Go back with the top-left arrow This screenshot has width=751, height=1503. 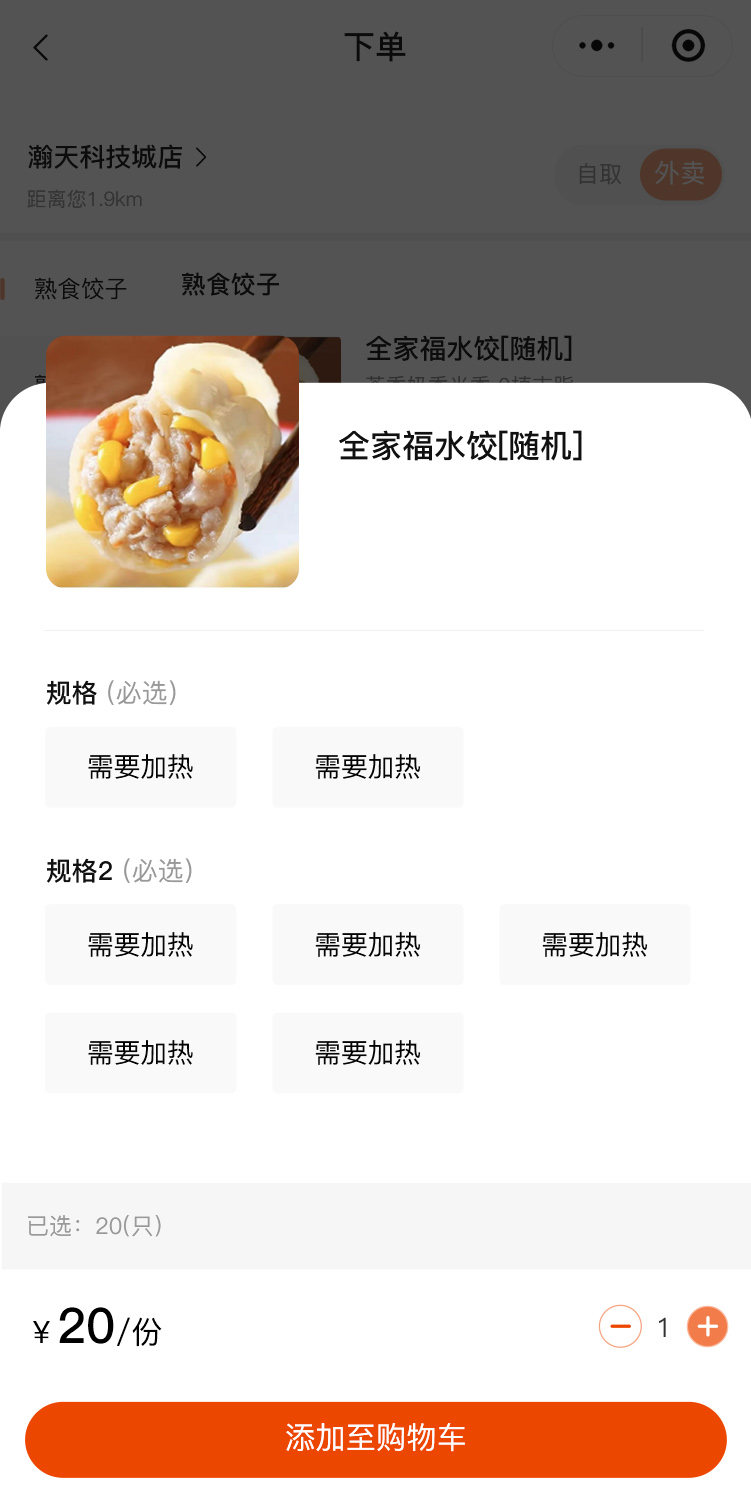coord(41,47)
